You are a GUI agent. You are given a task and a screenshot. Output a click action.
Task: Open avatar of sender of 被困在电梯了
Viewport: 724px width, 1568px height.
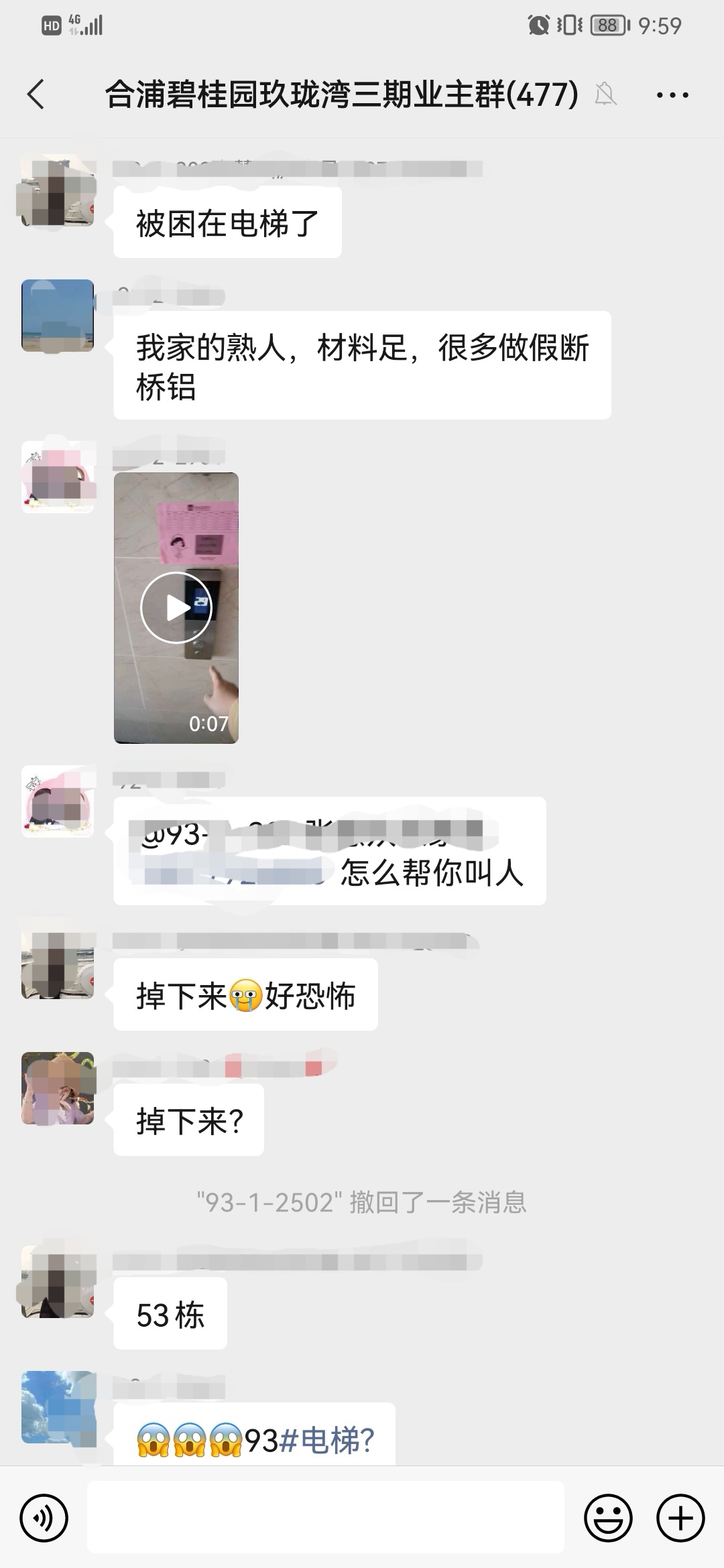click(x=58, y=192)
